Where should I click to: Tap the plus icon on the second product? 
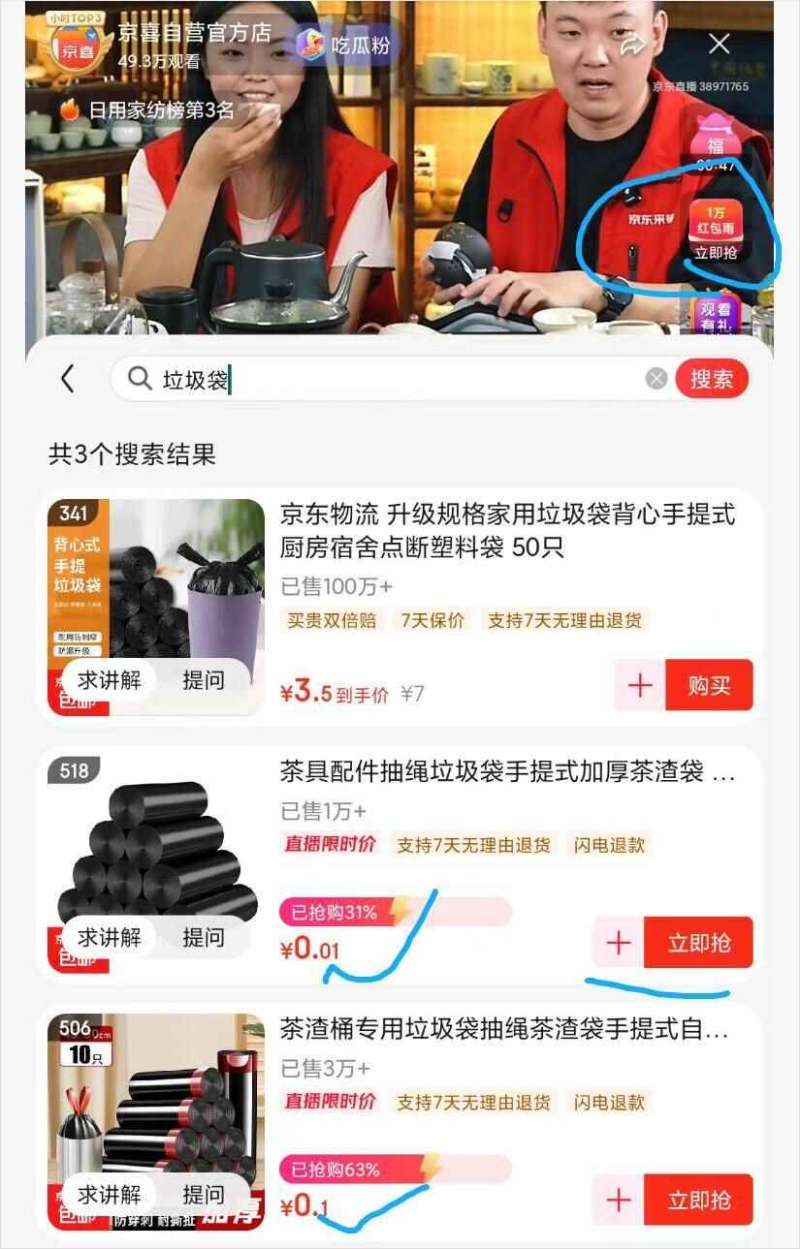coord(618,941)
